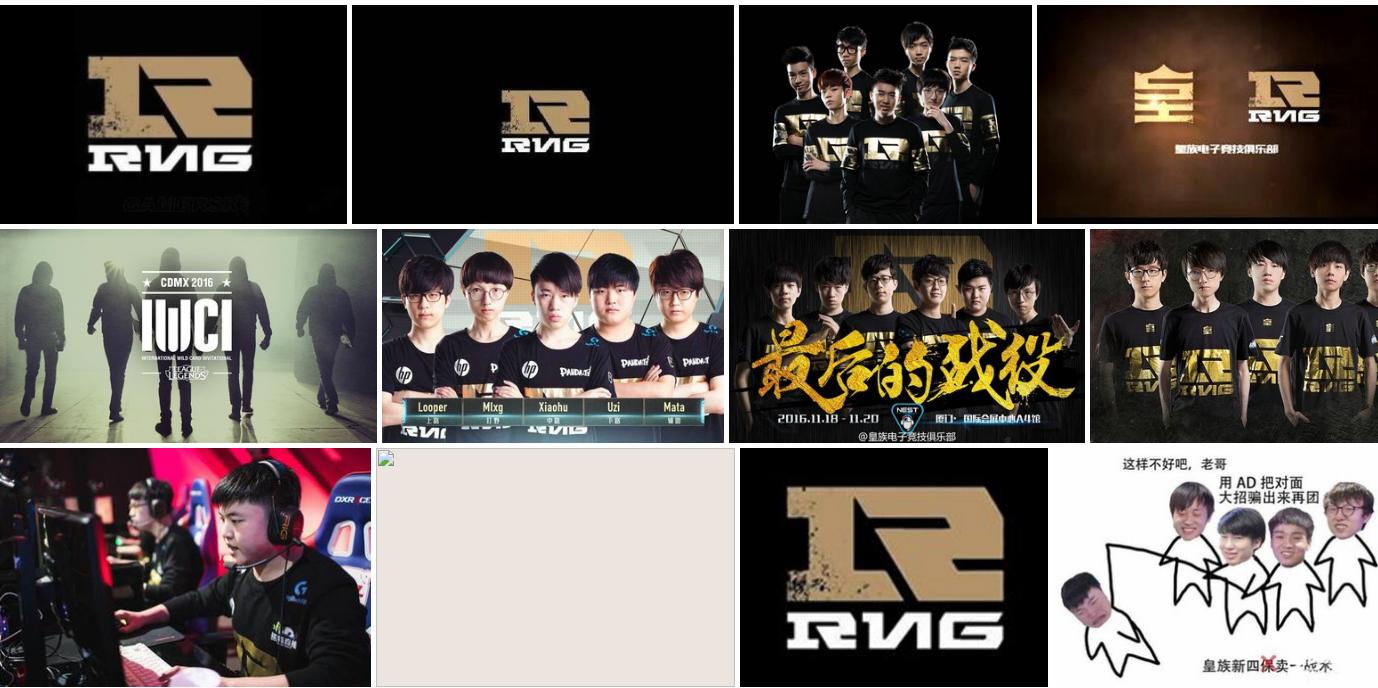Viewport: 1378px width, 688px height.
Task: Open the CDMX 2016 IWCI image result
Action: (x=188, y=336)
